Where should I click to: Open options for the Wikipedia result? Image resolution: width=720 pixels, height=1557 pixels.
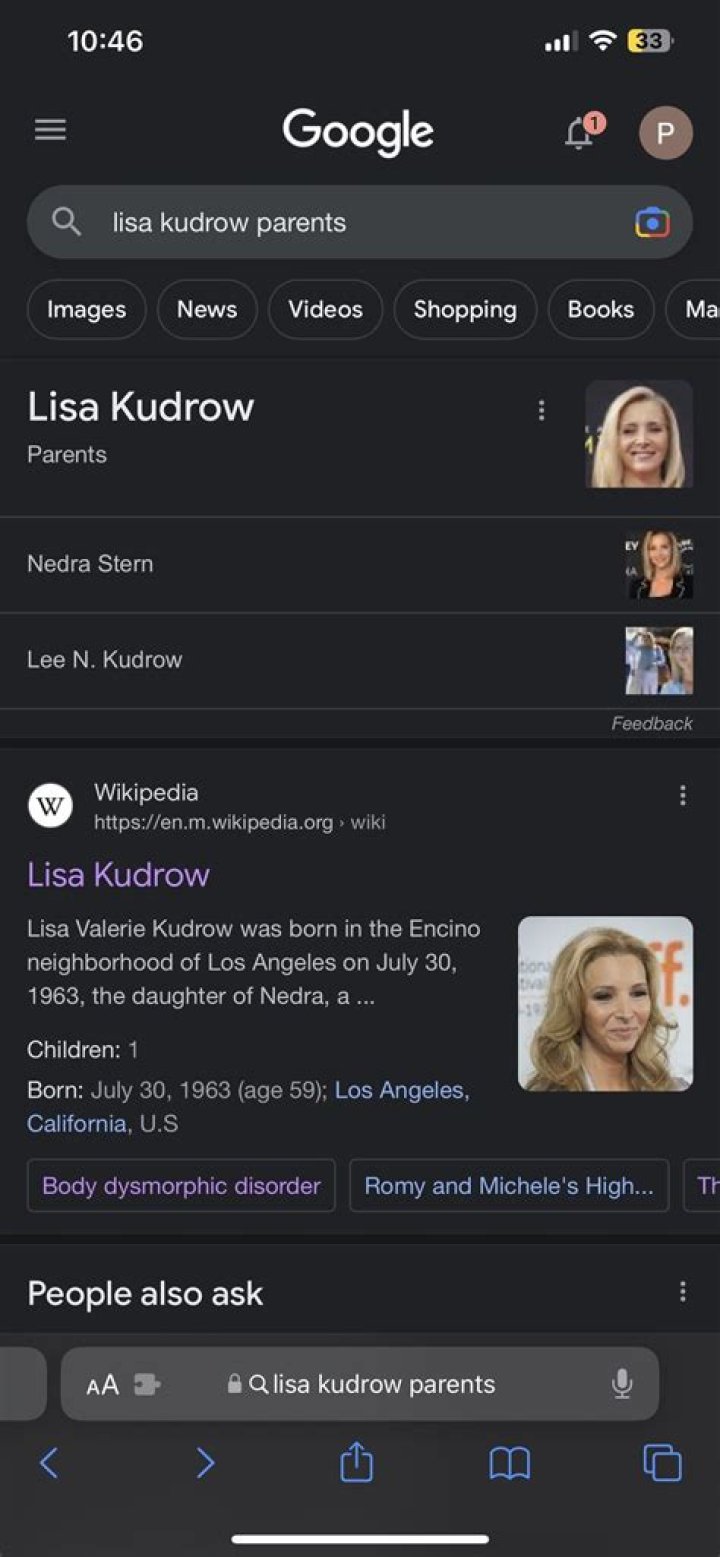pos(682,795)
